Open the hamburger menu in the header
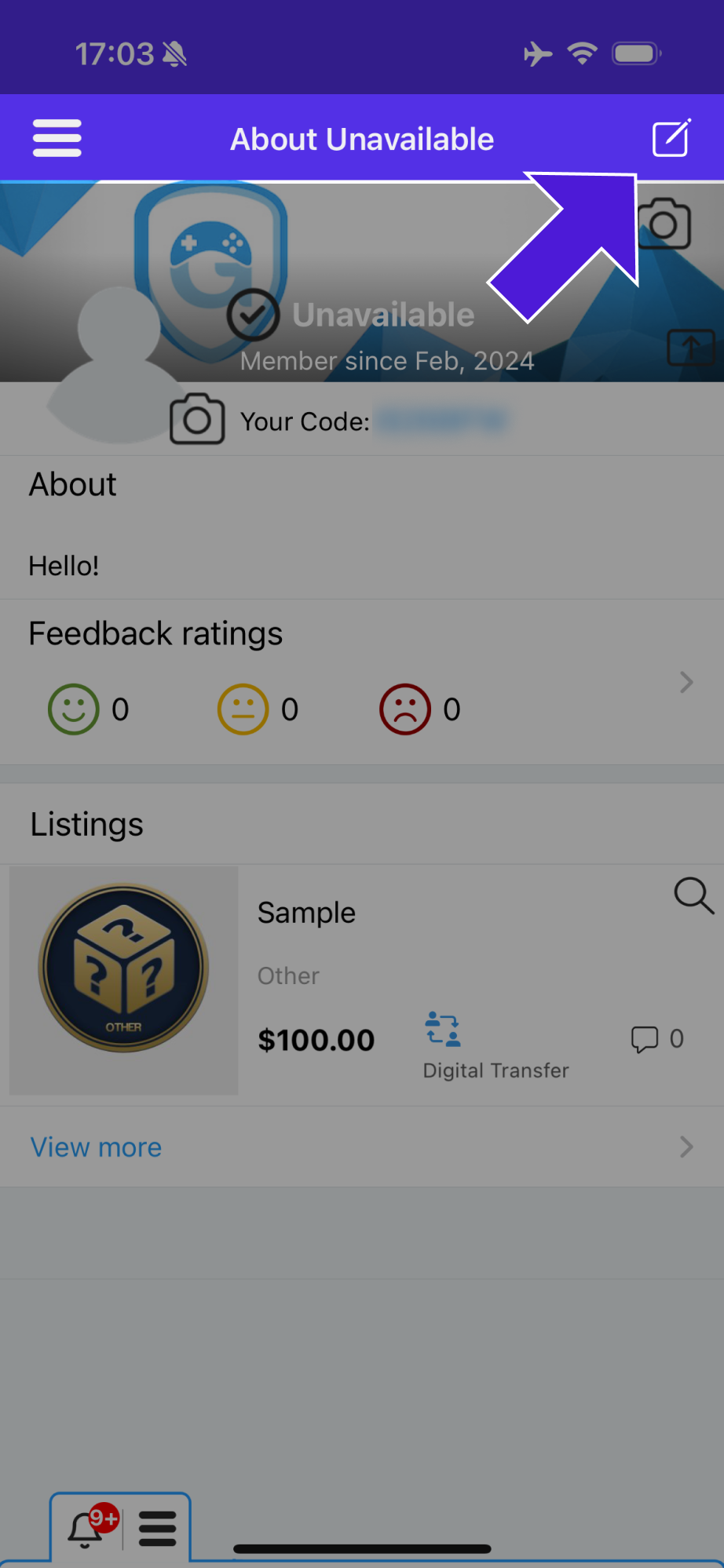 (x=57, y=139)
